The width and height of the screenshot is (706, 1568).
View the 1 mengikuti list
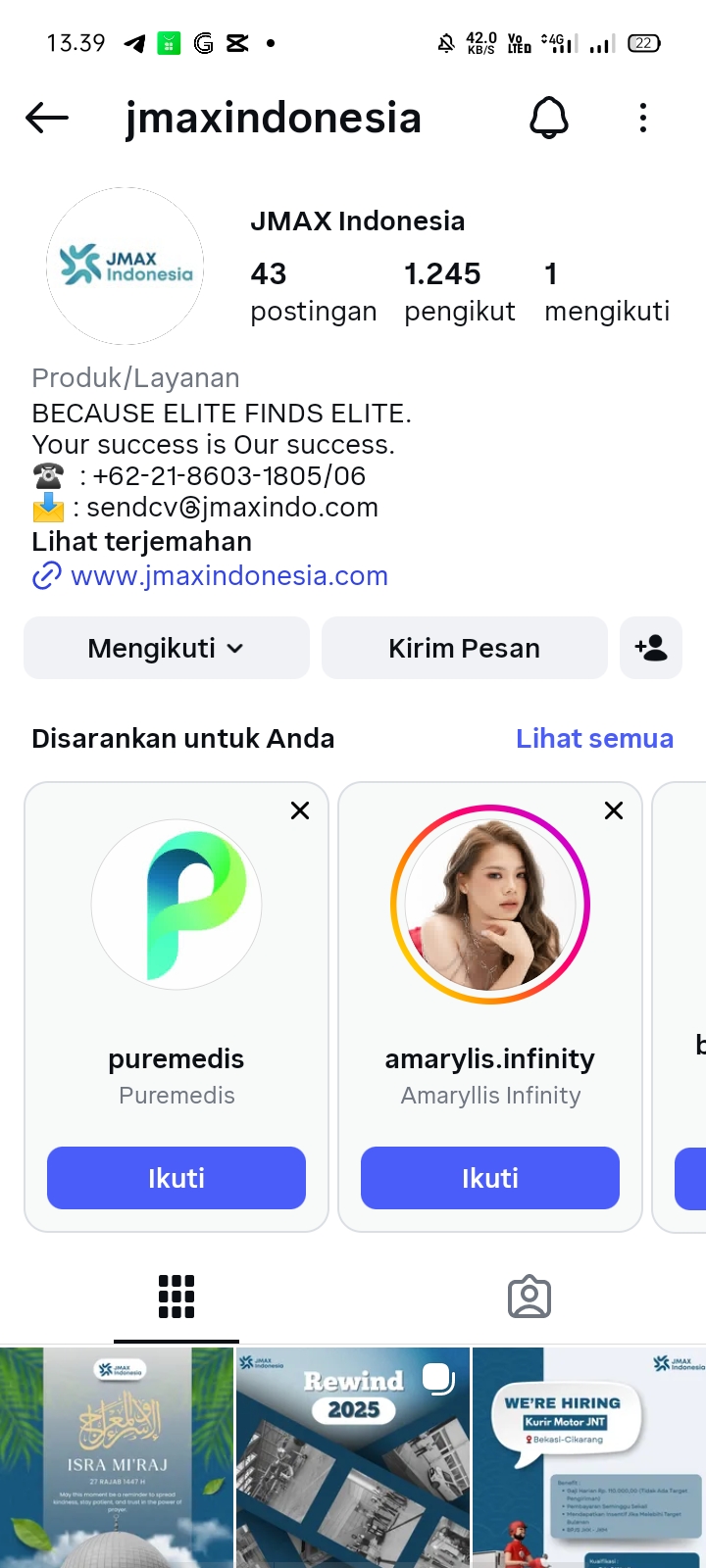click(606, 291)
